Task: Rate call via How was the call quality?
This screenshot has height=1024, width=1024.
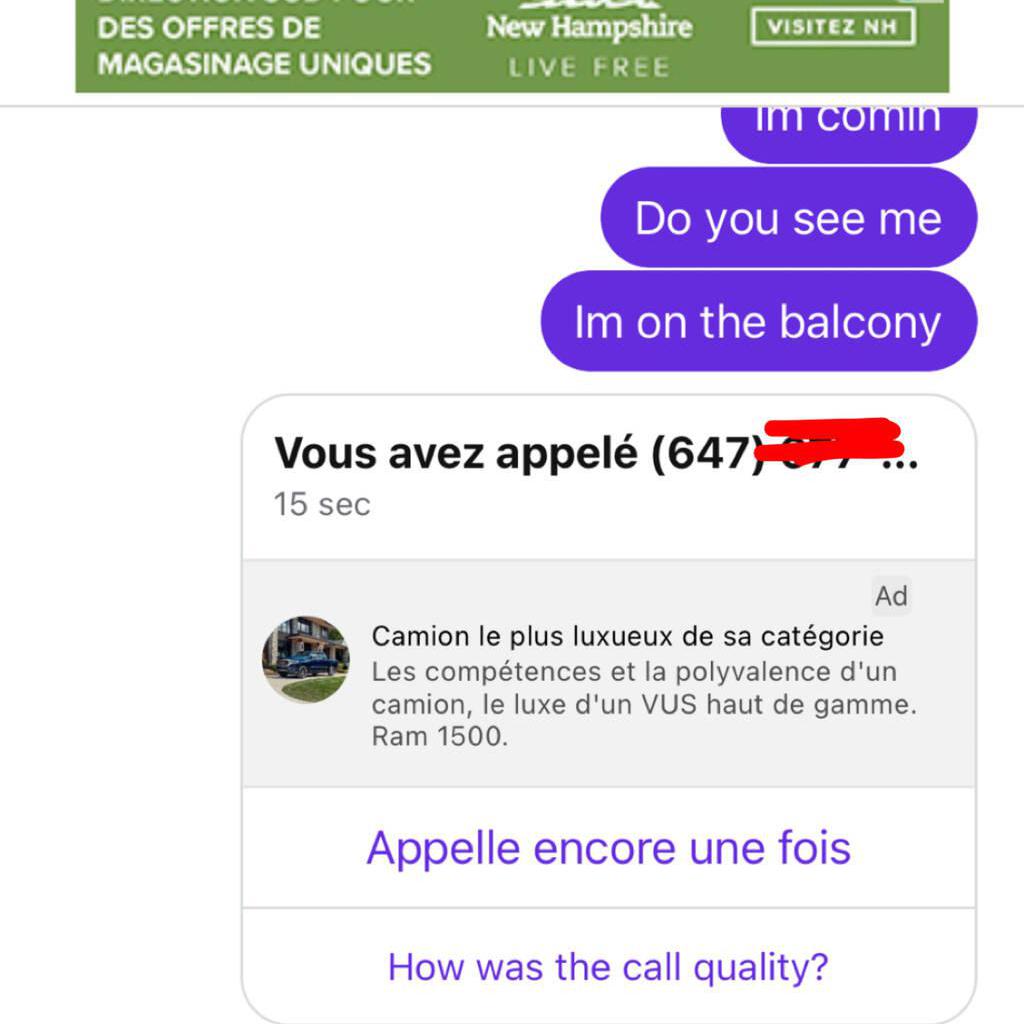Action: point(608,967)
